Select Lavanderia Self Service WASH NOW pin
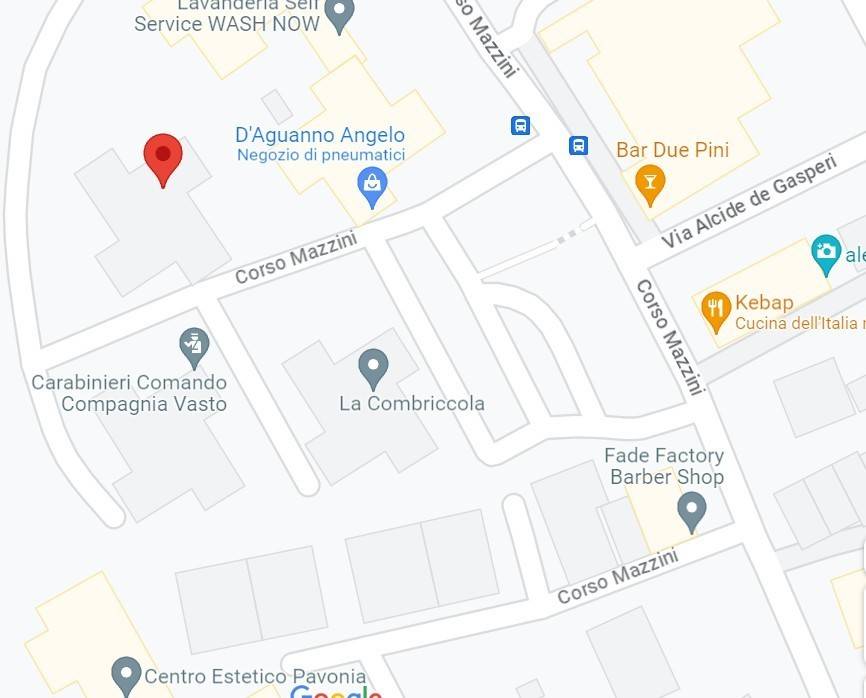The image size is (866, 698). pos(341,14)
